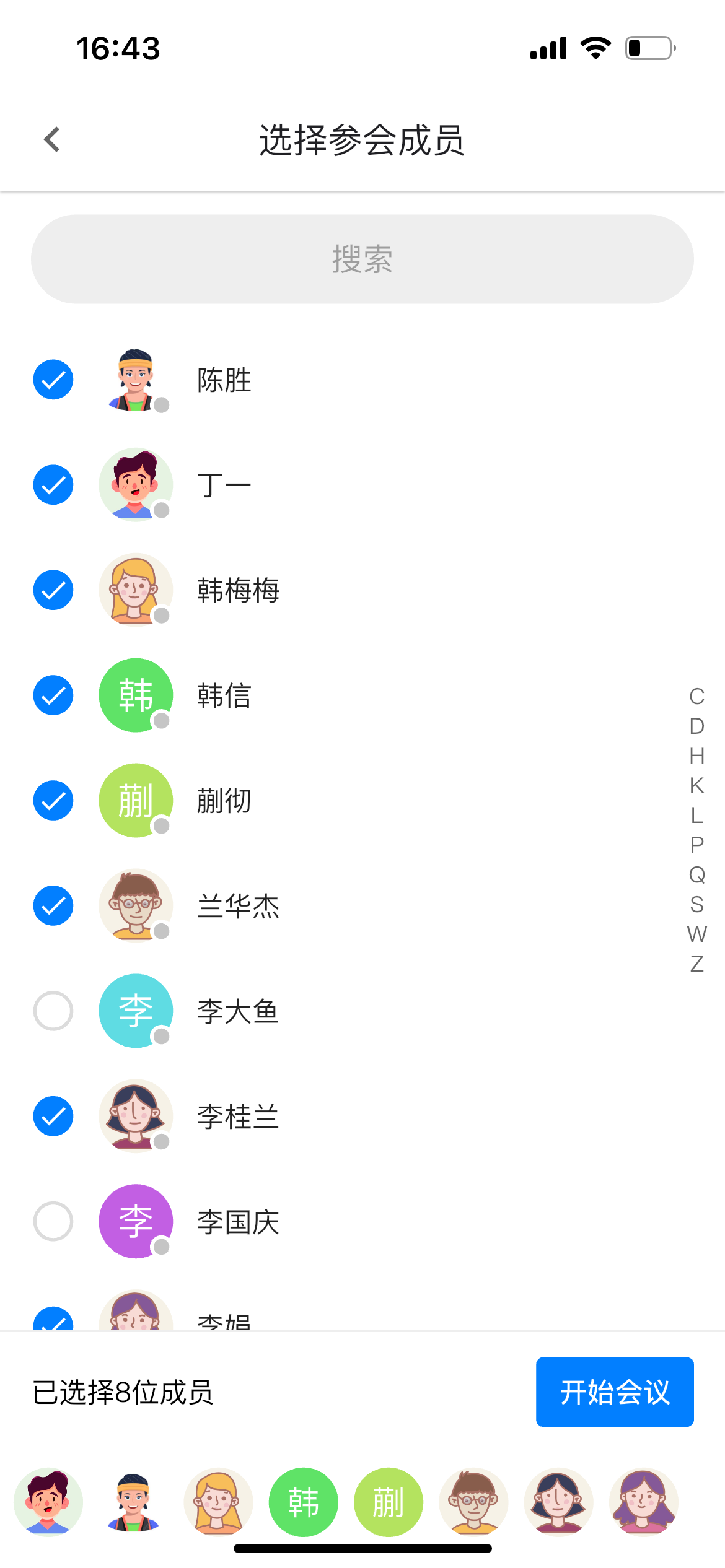
Task: Select 李大鱼 as a meeting member
Action: click(x=53, y=1011)
